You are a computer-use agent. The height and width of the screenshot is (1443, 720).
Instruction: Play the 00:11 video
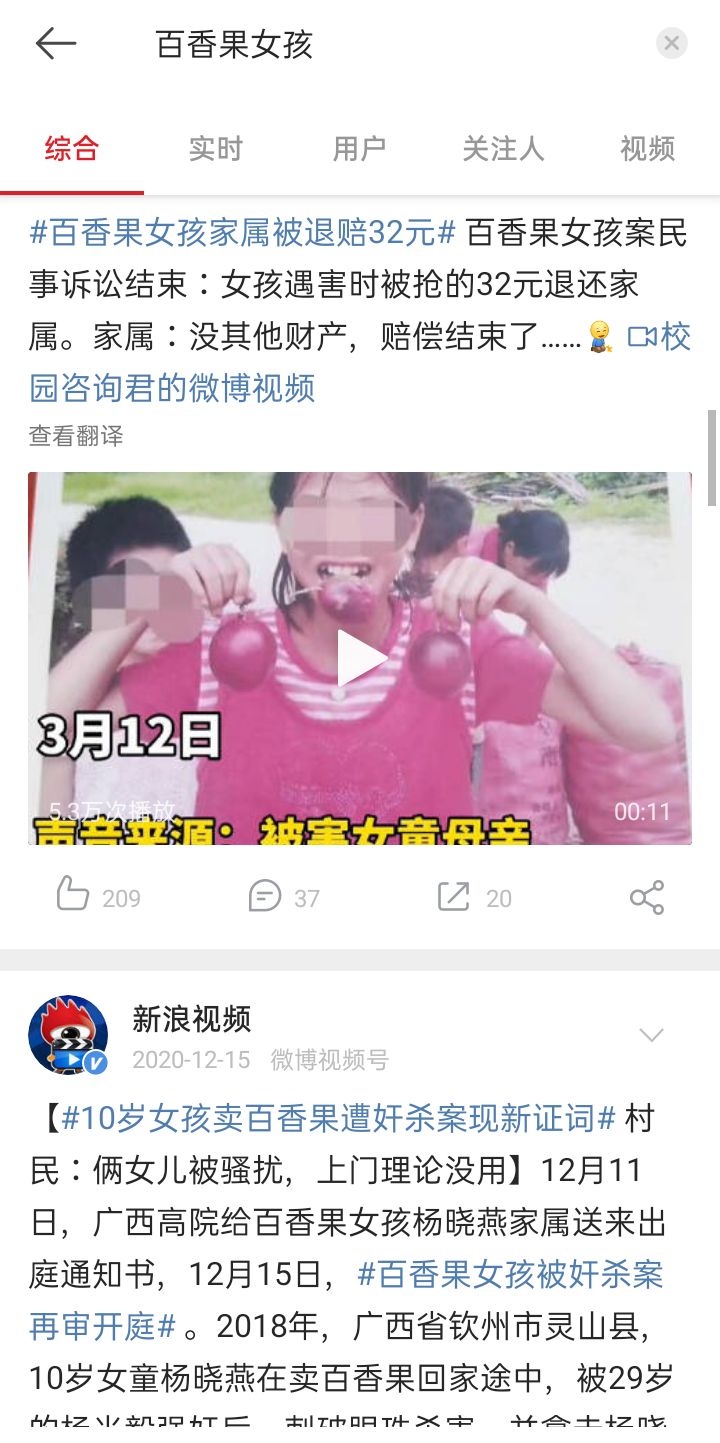[x=360, y=658]
